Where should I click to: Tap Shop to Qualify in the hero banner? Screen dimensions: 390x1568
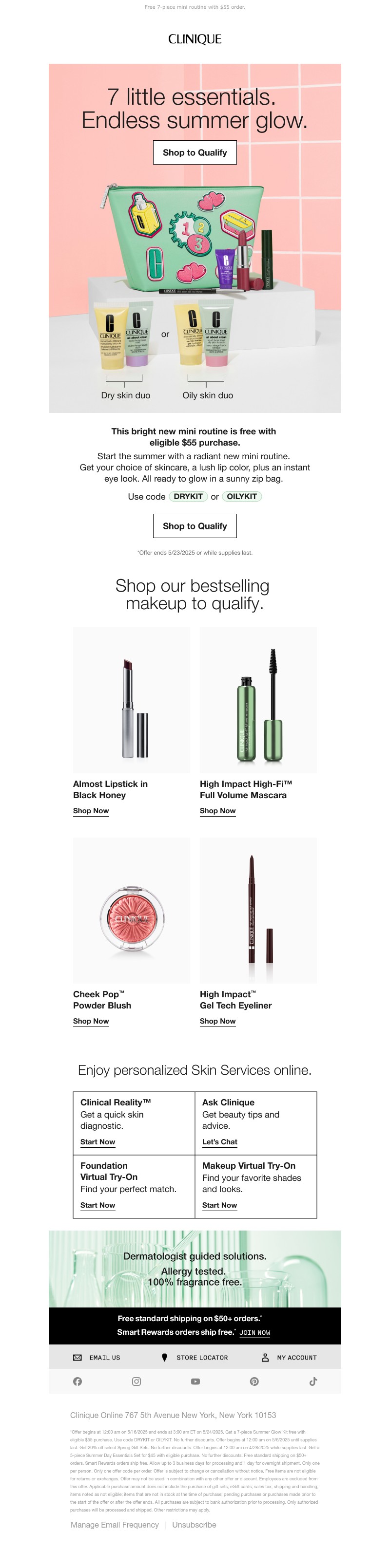click(x=195, y=153)
